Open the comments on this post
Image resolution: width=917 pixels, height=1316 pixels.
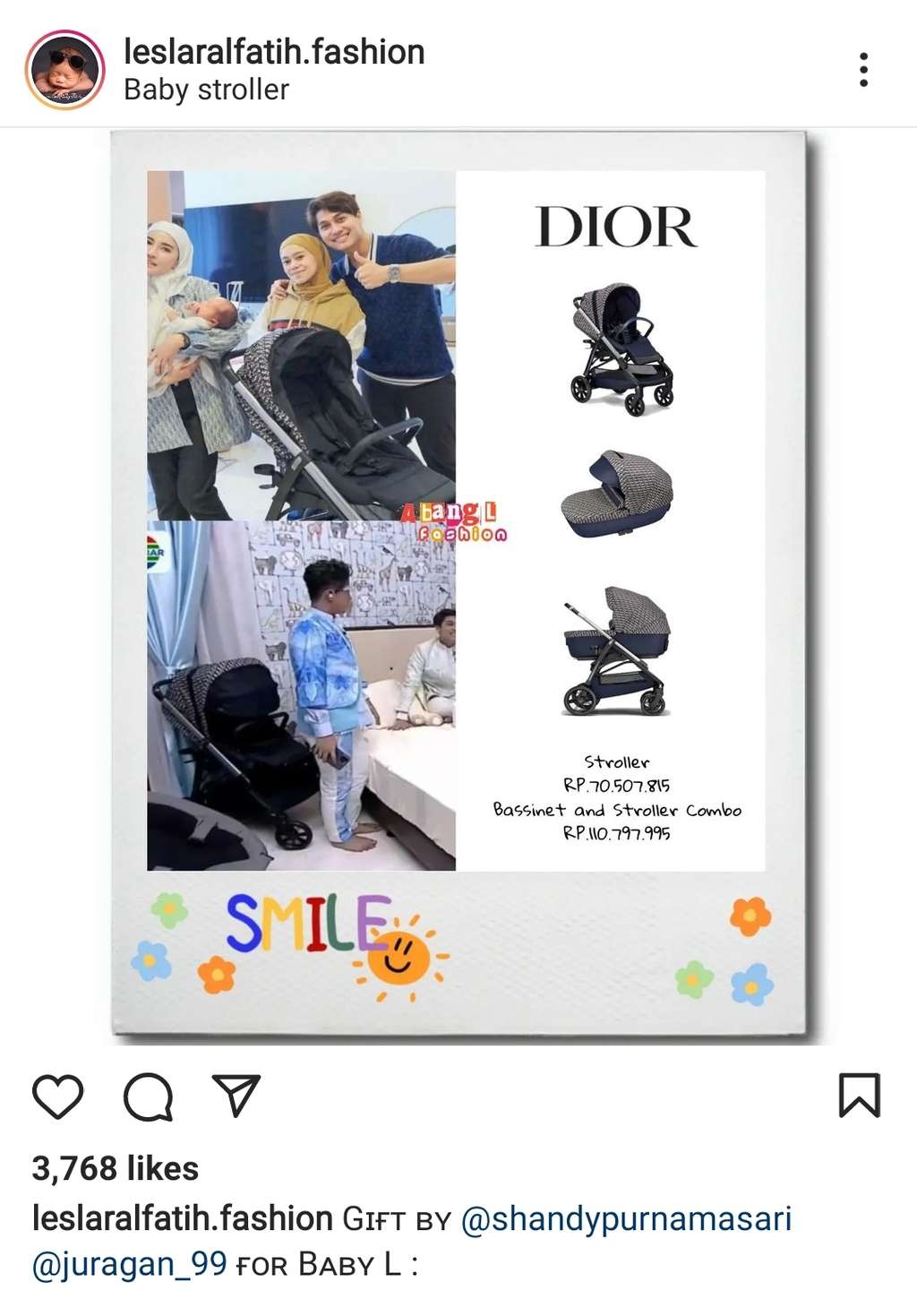[148, 1096]
